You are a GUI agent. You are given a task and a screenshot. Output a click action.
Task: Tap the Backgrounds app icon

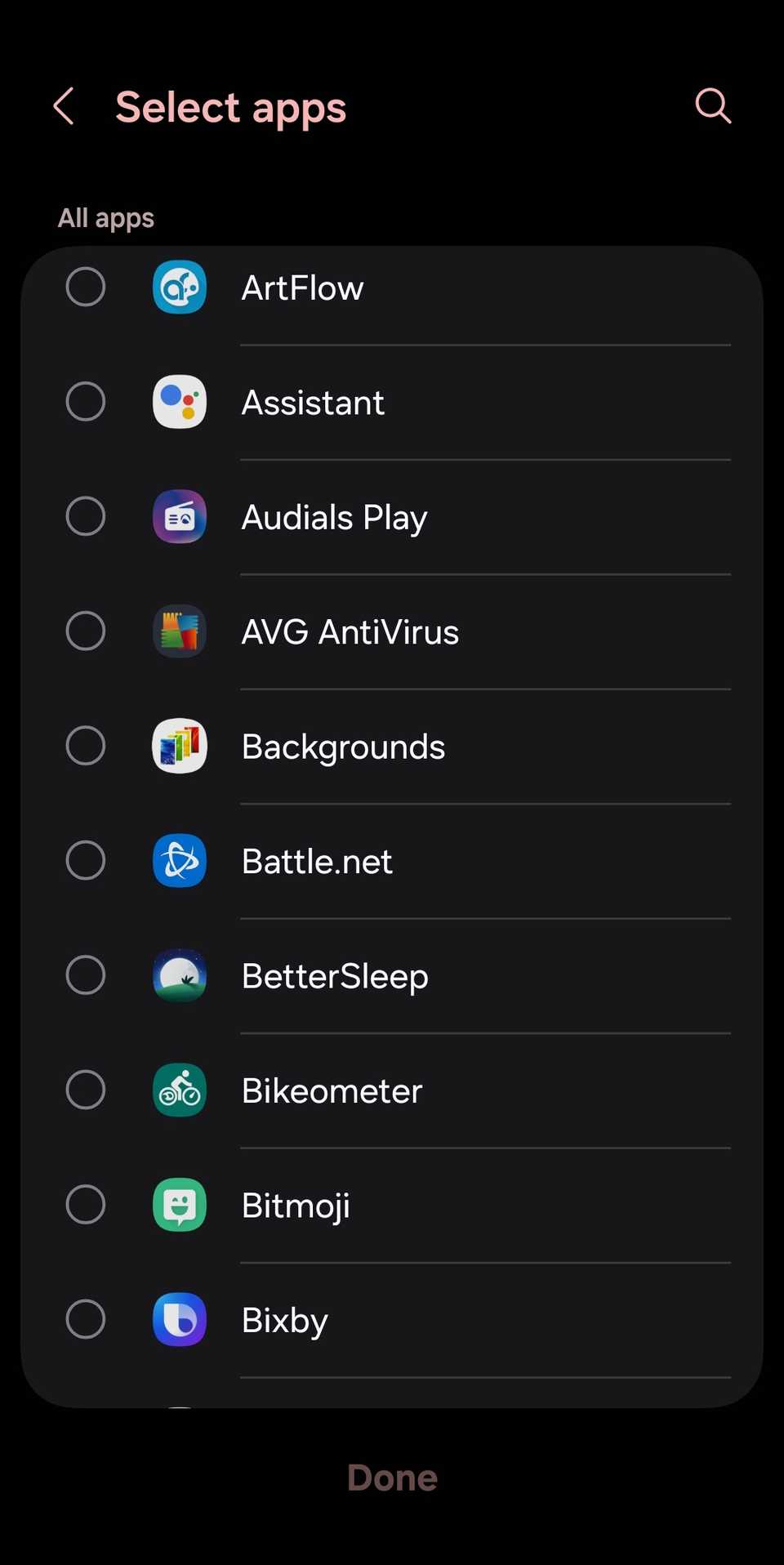coord(179,746)
